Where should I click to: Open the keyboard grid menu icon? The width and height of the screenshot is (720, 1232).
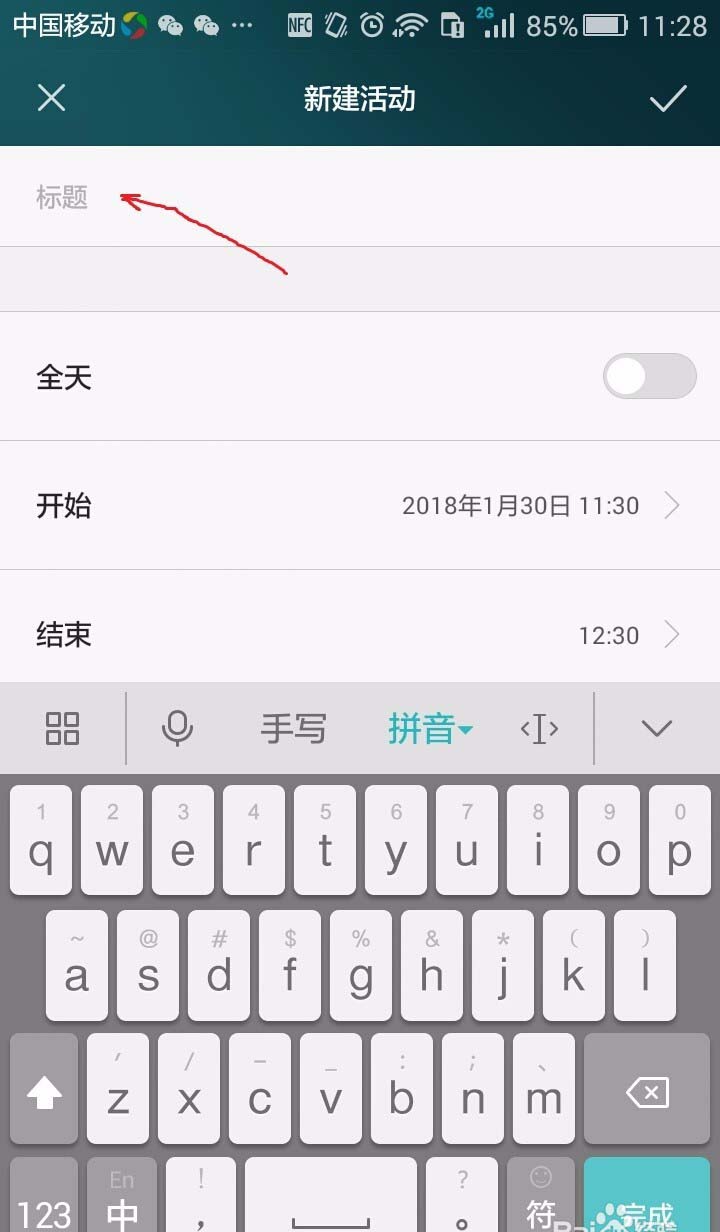pos(63,728)
